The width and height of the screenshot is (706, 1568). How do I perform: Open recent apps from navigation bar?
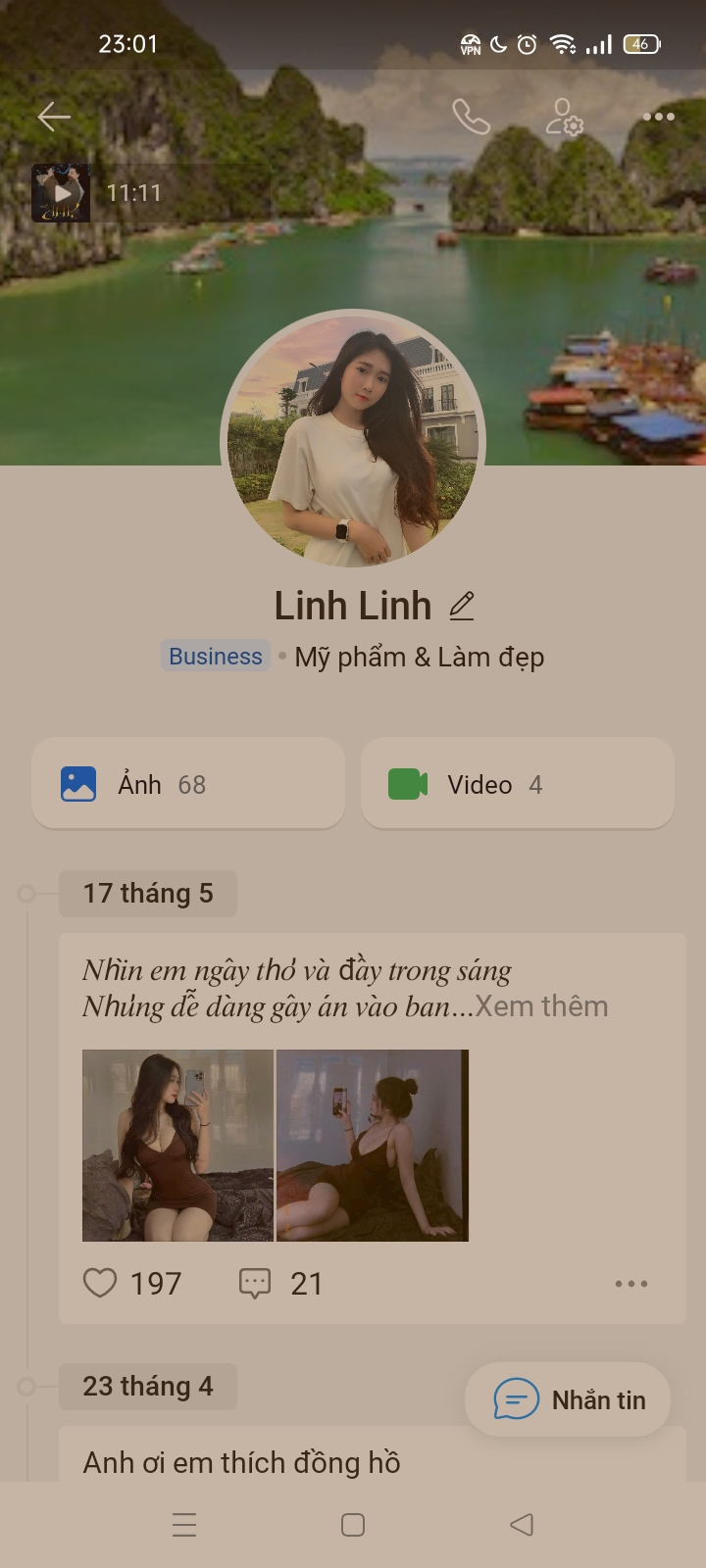184,1525
